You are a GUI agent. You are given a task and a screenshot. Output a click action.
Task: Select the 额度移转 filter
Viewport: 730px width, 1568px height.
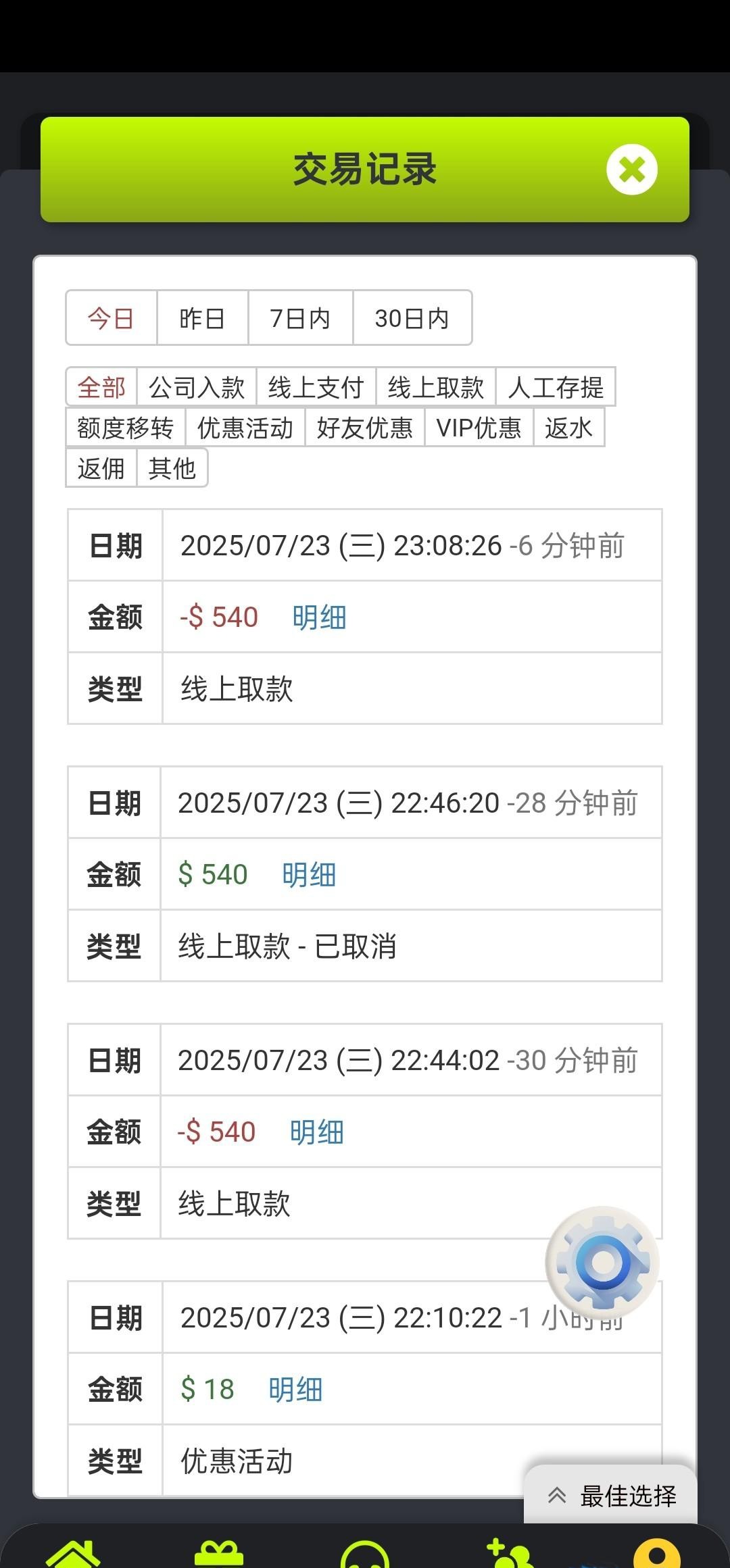pos(125,428)
